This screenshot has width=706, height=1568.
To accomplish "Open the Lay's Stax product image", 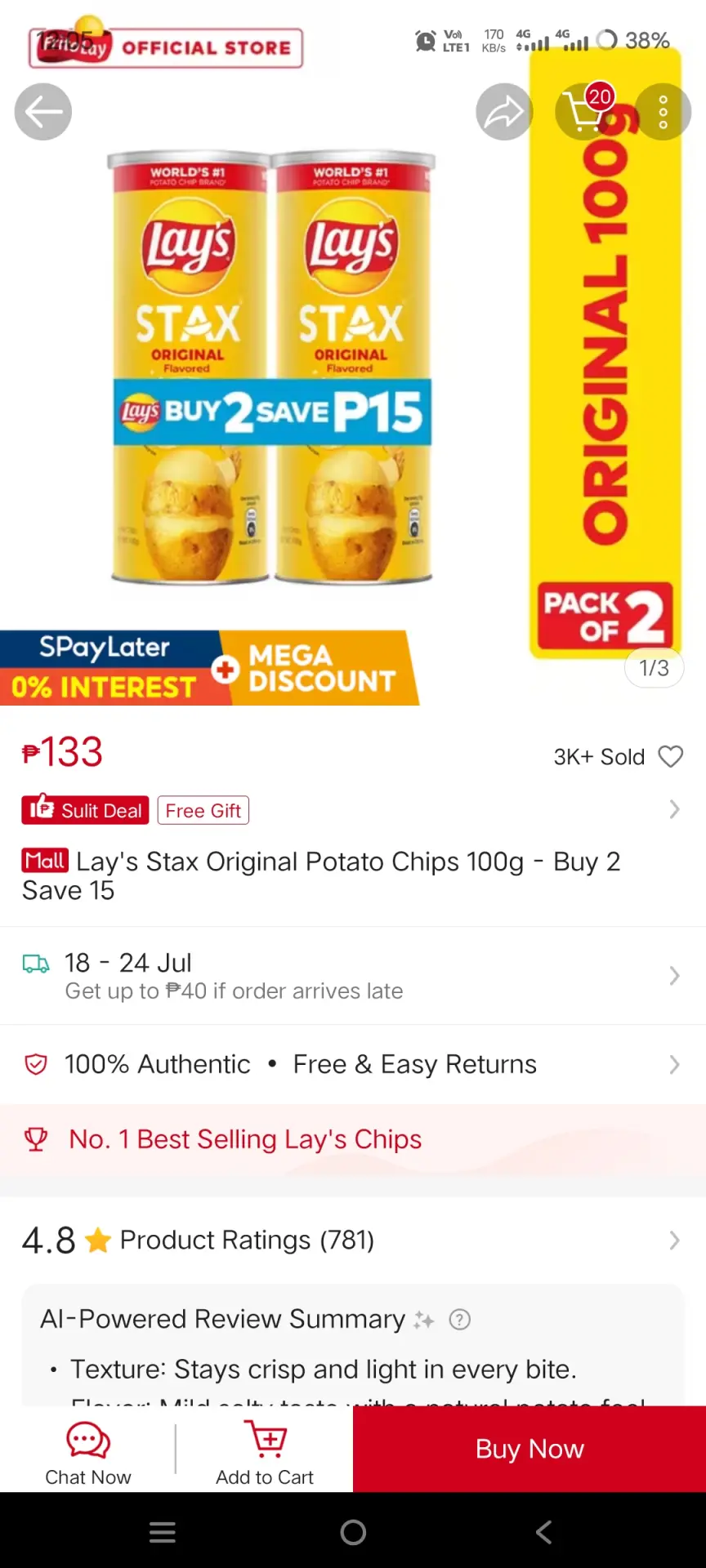I will 271,367.
